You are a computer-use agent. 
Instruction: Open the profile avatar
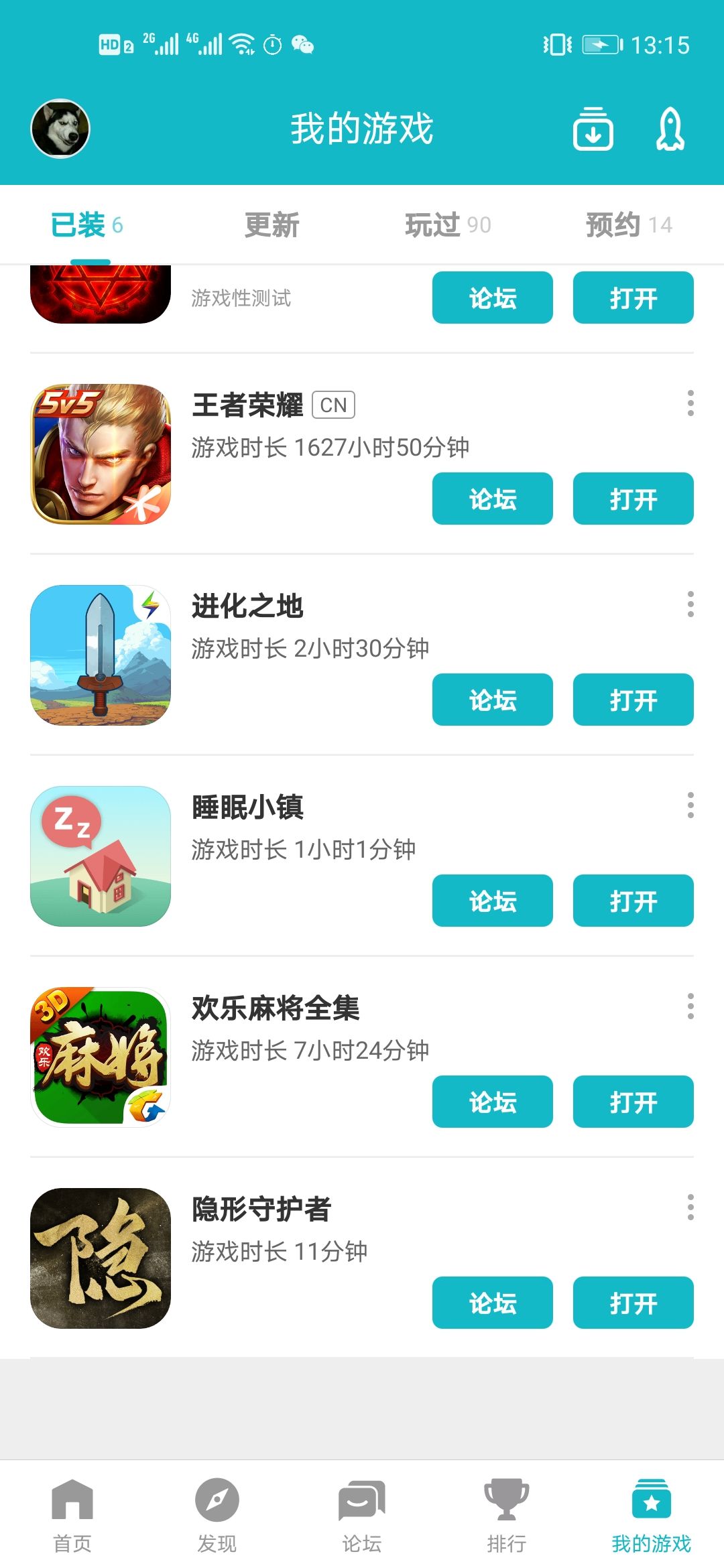pos(60,129)
